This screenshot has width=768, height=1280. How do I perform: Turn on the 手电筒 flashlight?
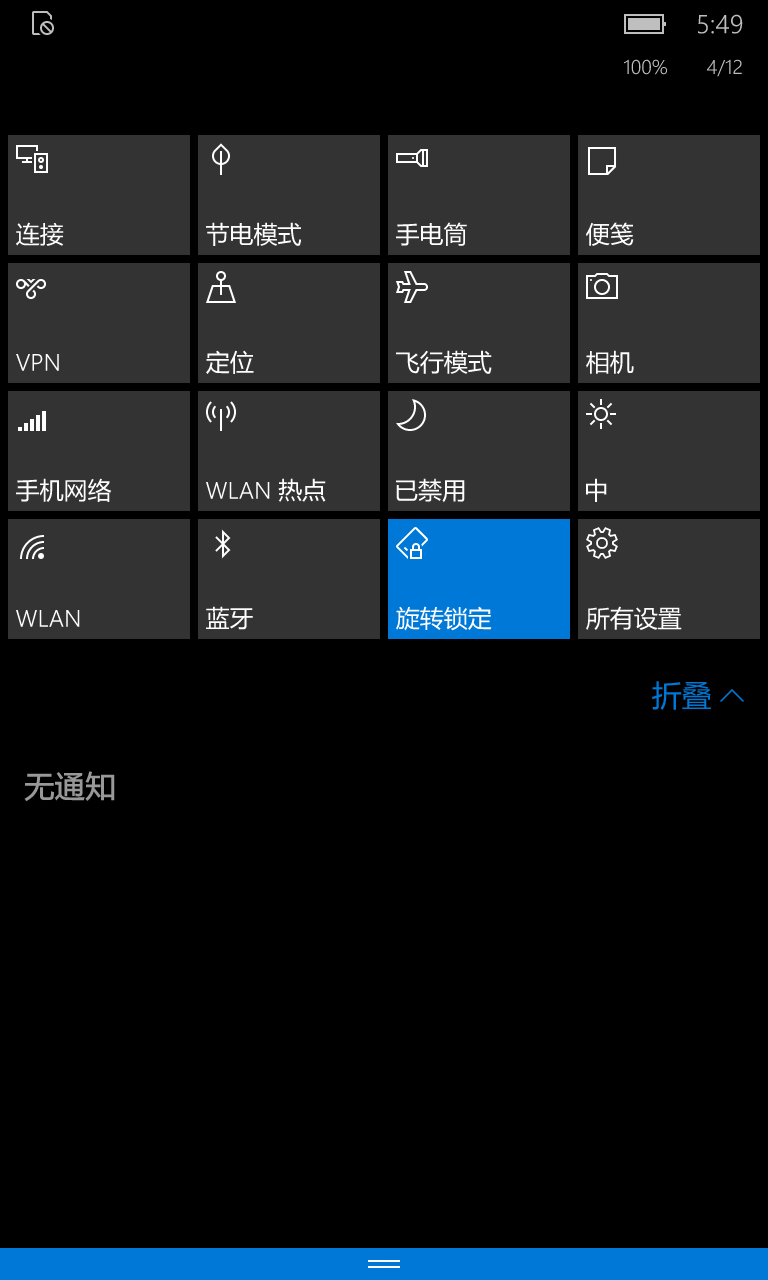point(479,195)
